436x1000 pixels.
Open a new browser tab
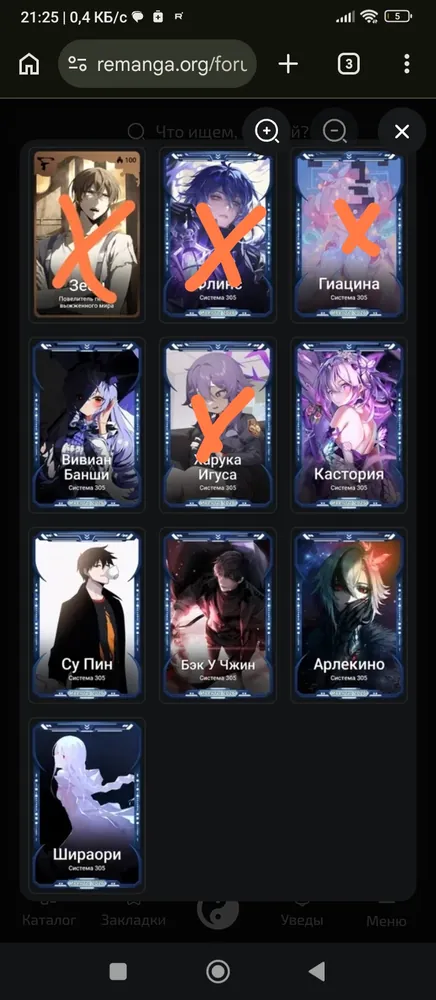click(x=288, y=64)
